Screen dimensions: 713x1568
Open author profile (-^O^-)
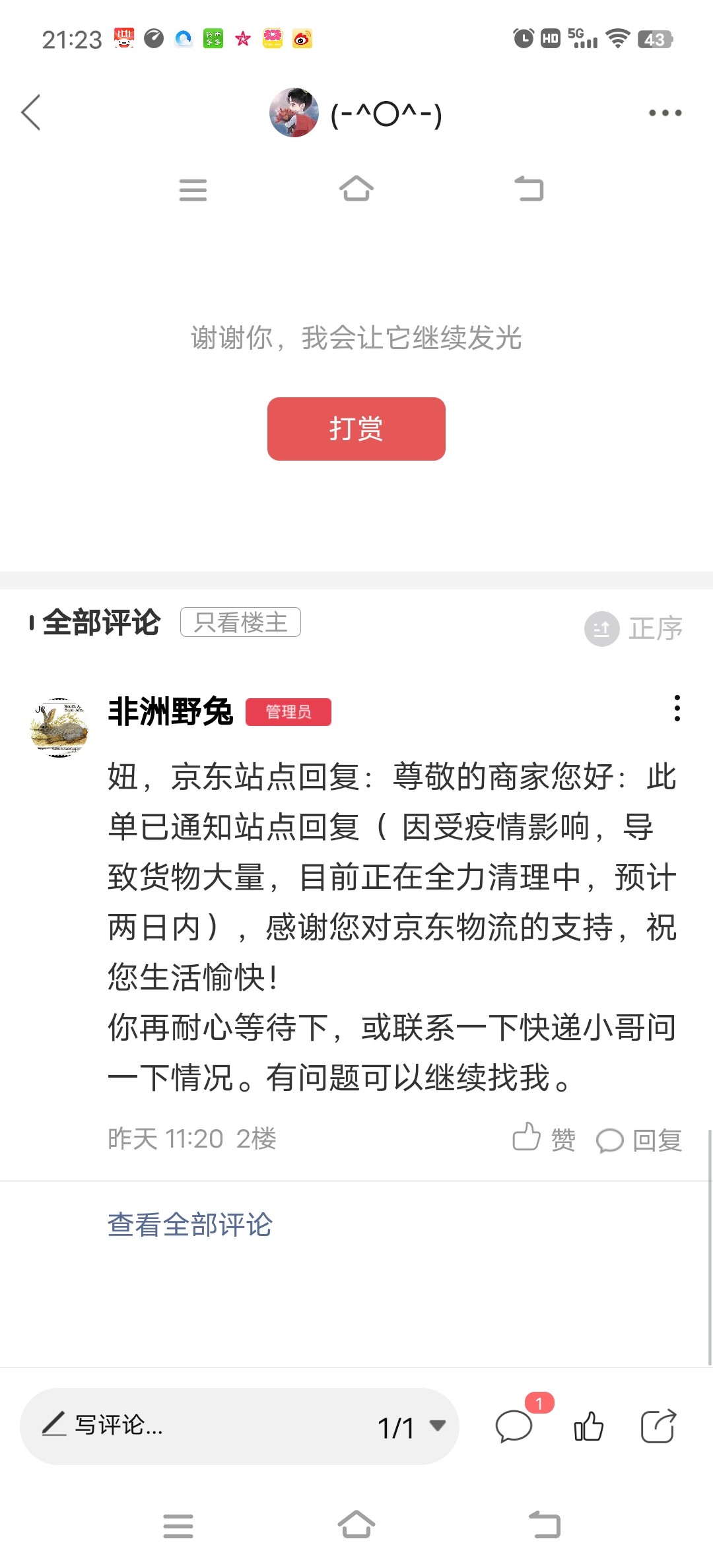point(356,114)
